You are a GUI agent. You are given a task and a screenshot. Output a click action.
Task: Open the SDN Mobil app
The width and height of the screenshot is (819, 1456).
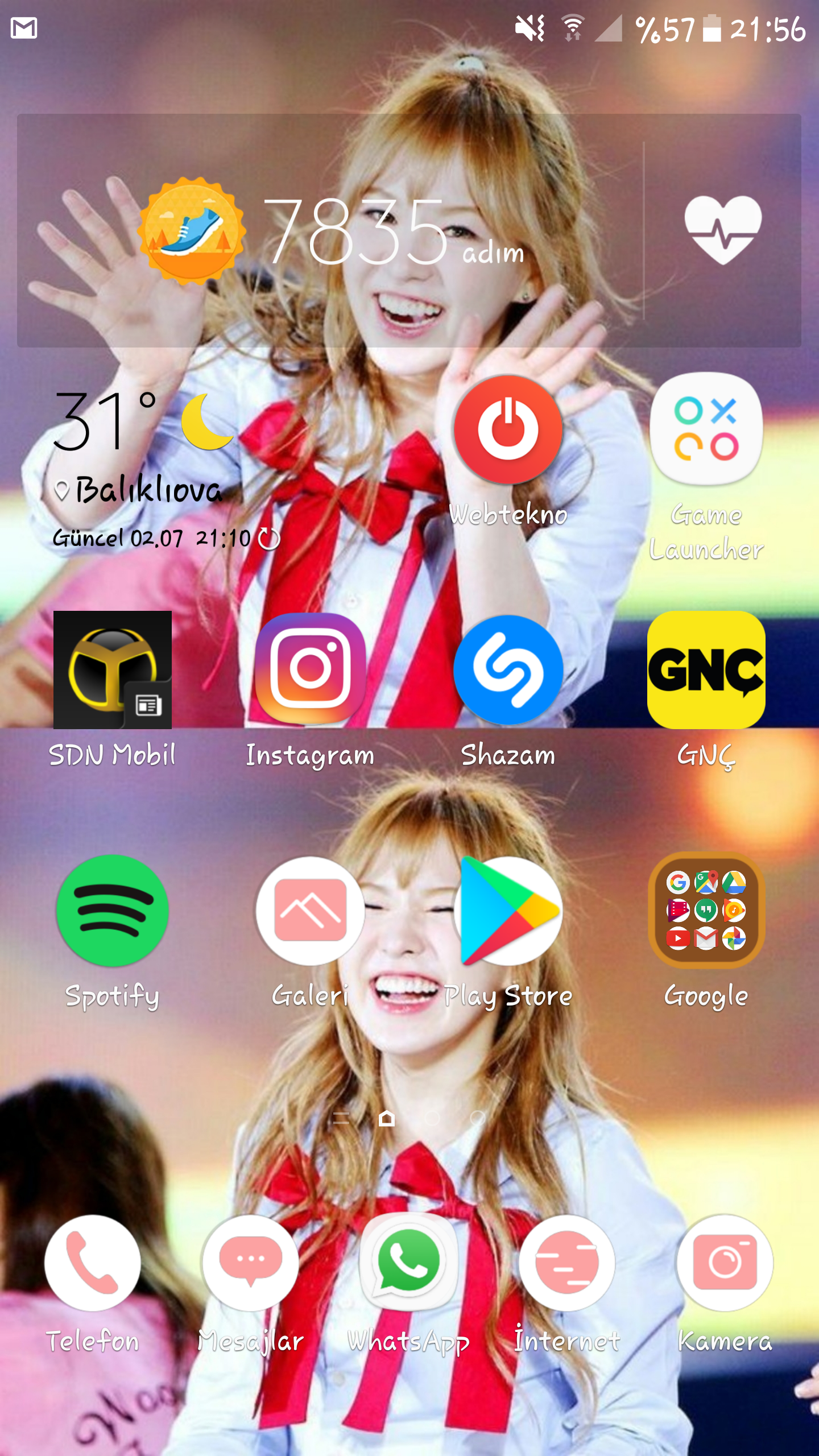(x=113, y=670)
